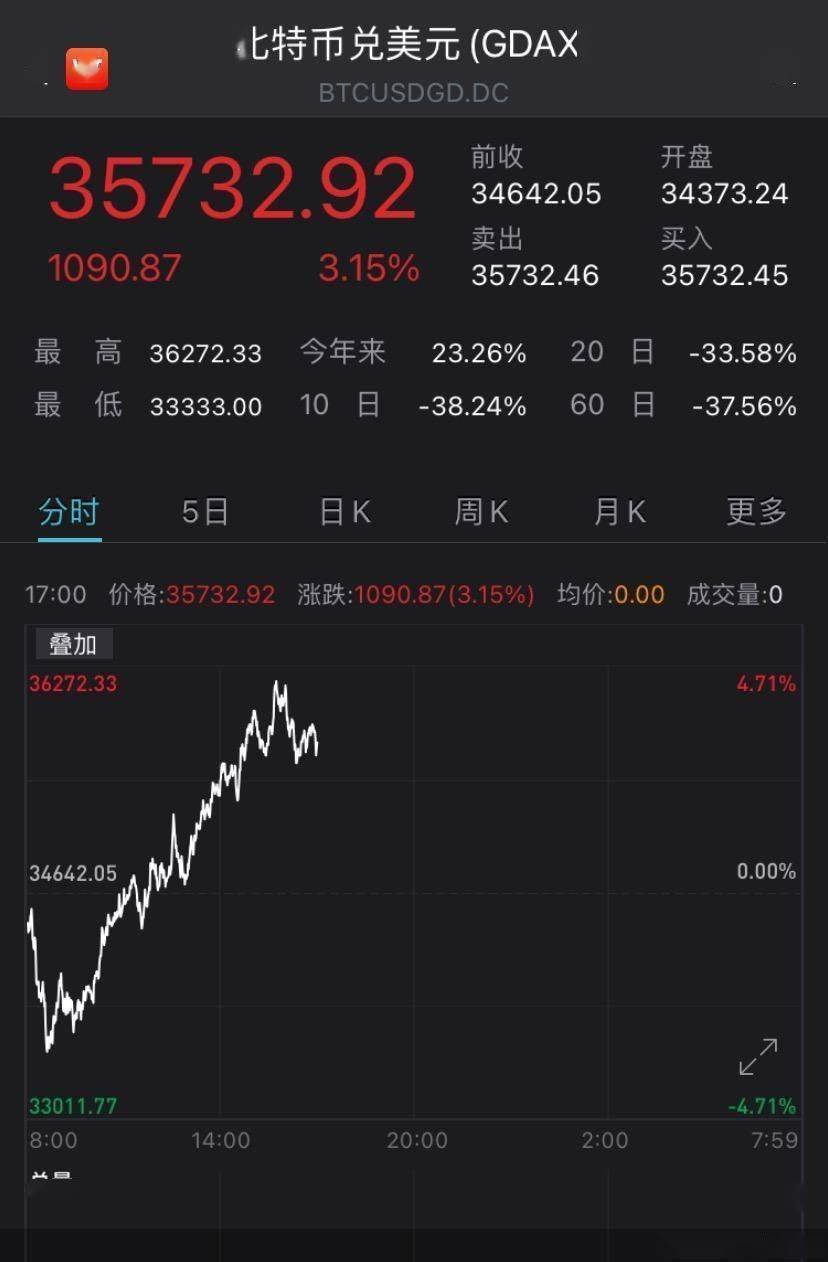The height and width of the screenshot is (1262, 828).
Task: Select the 5日 chart tab
Action: click(206, 512)
